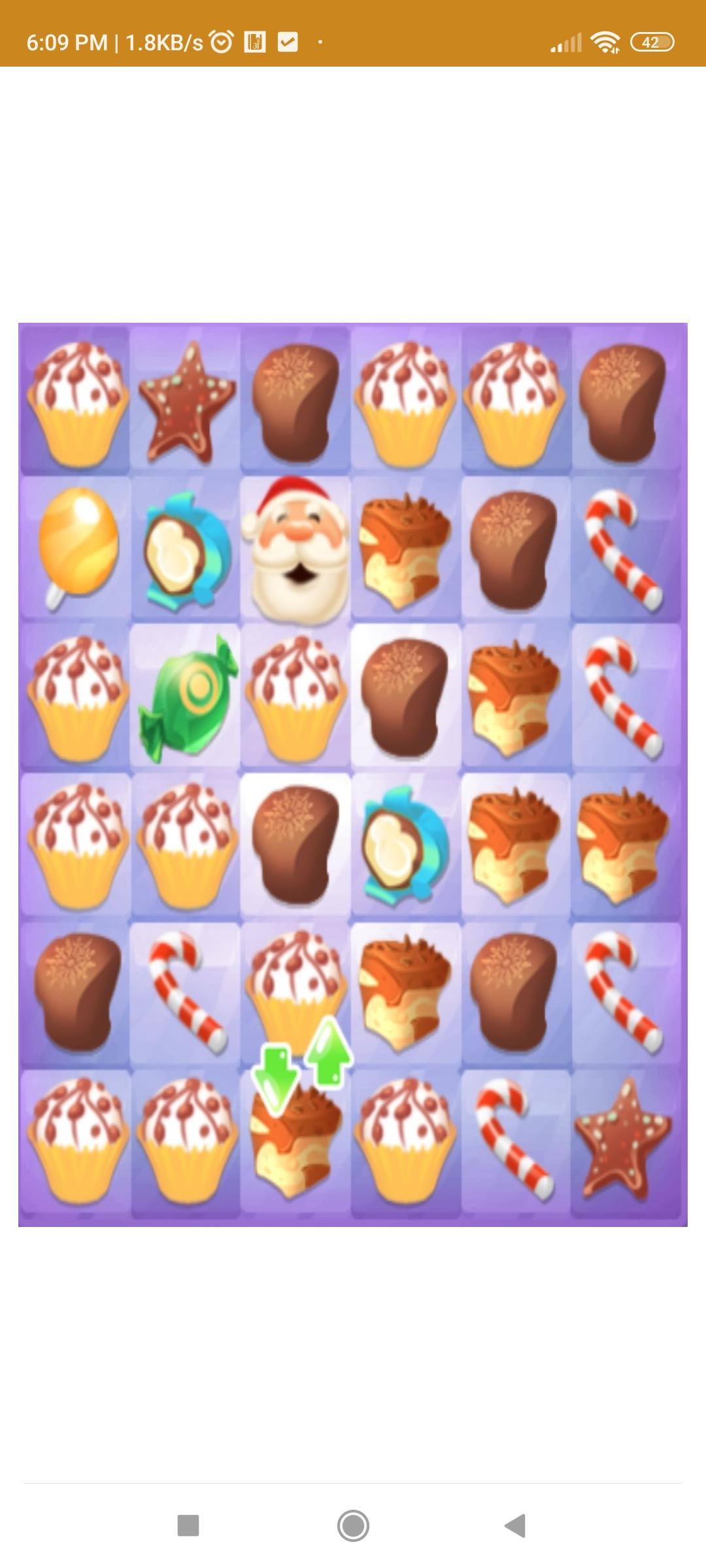Tap the orange lollipop tile
The height and width of the screenshot is (1568, 706).
tap(77, 547)
